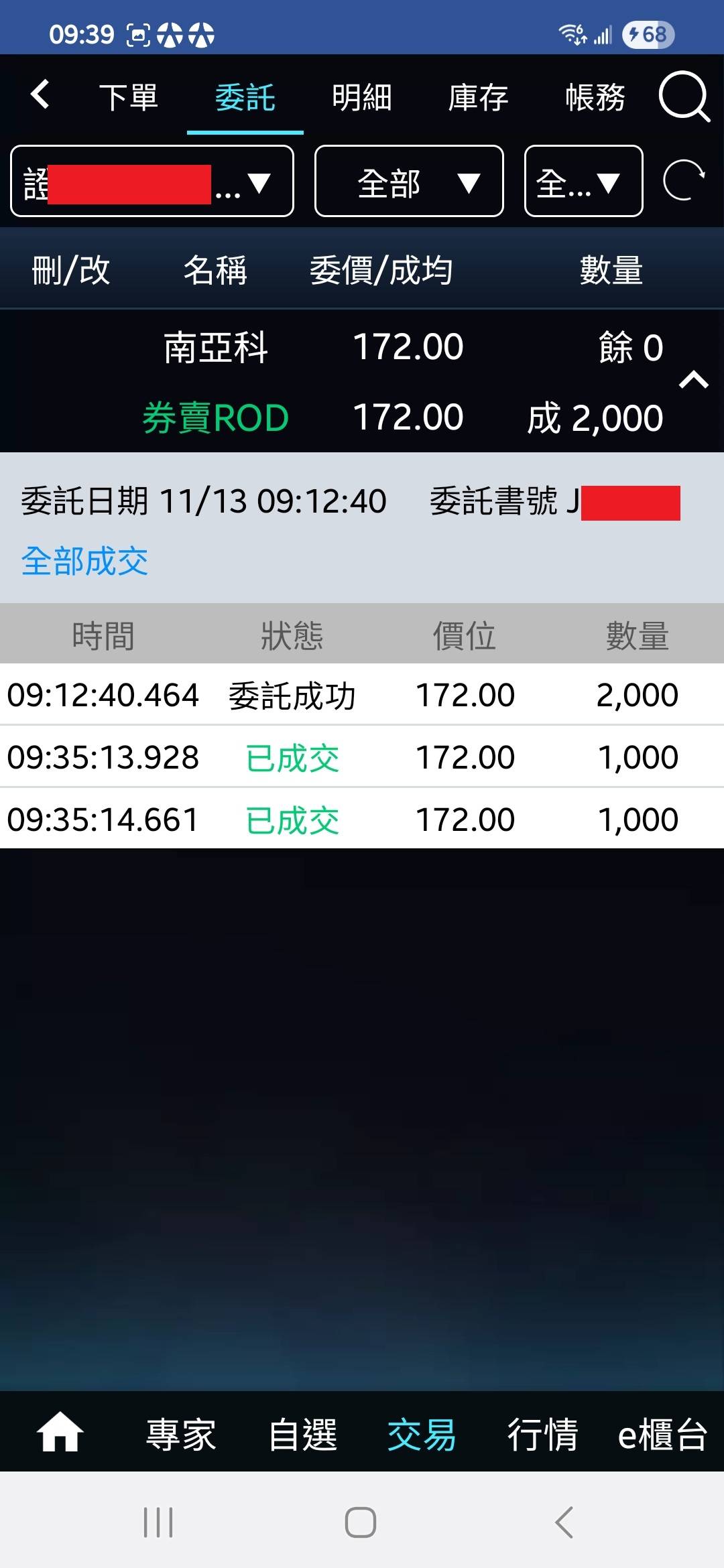Switch to the 行情 tab
The image size is (724, 1568).
point(542,1434)
